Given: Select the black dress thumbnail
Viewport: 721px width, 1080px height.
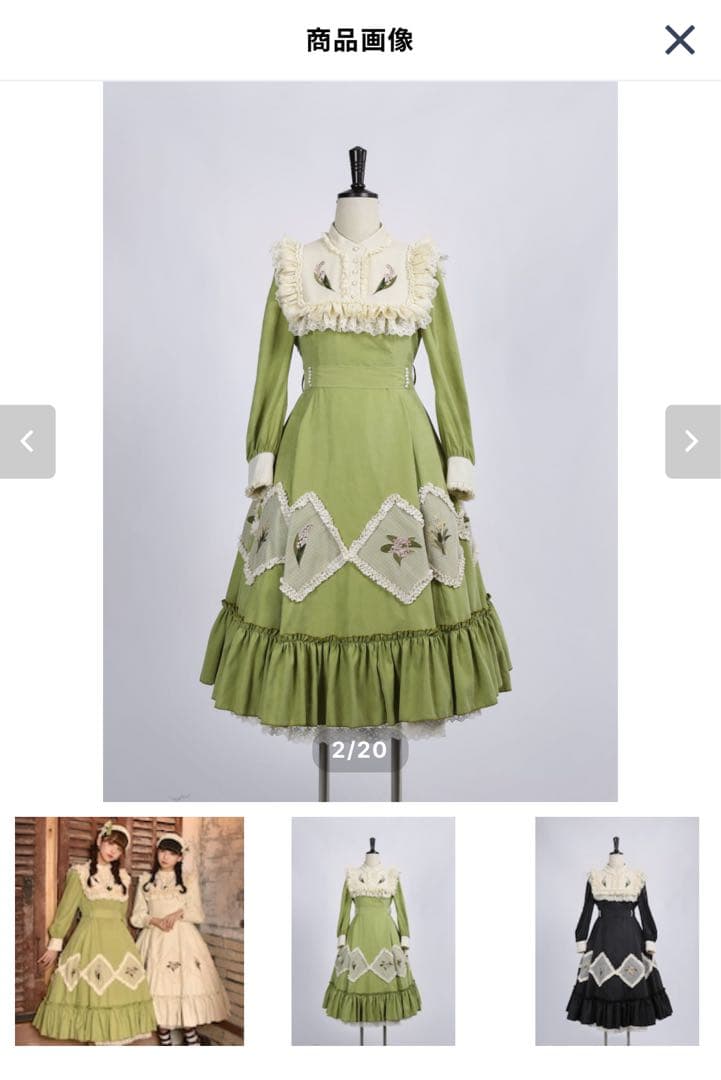Looking at the screenshot, I should (x=617, y=931).
